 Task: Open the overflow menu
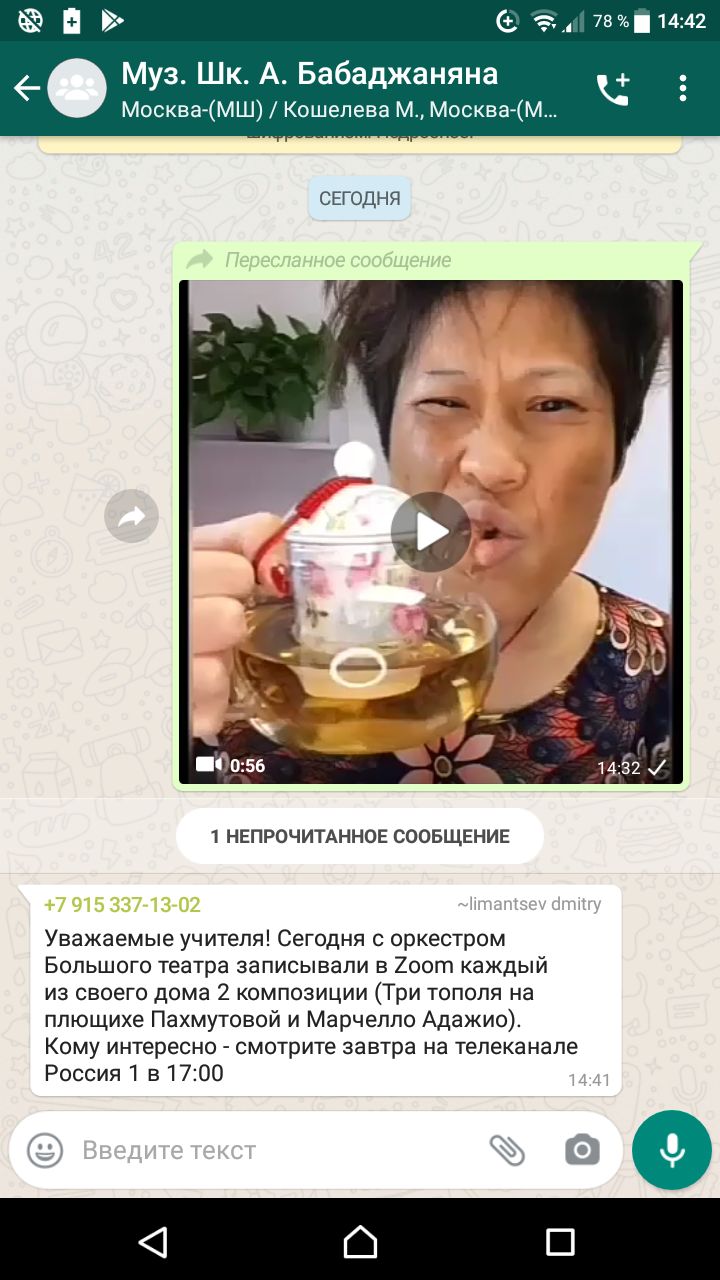(x=683, y=89)
